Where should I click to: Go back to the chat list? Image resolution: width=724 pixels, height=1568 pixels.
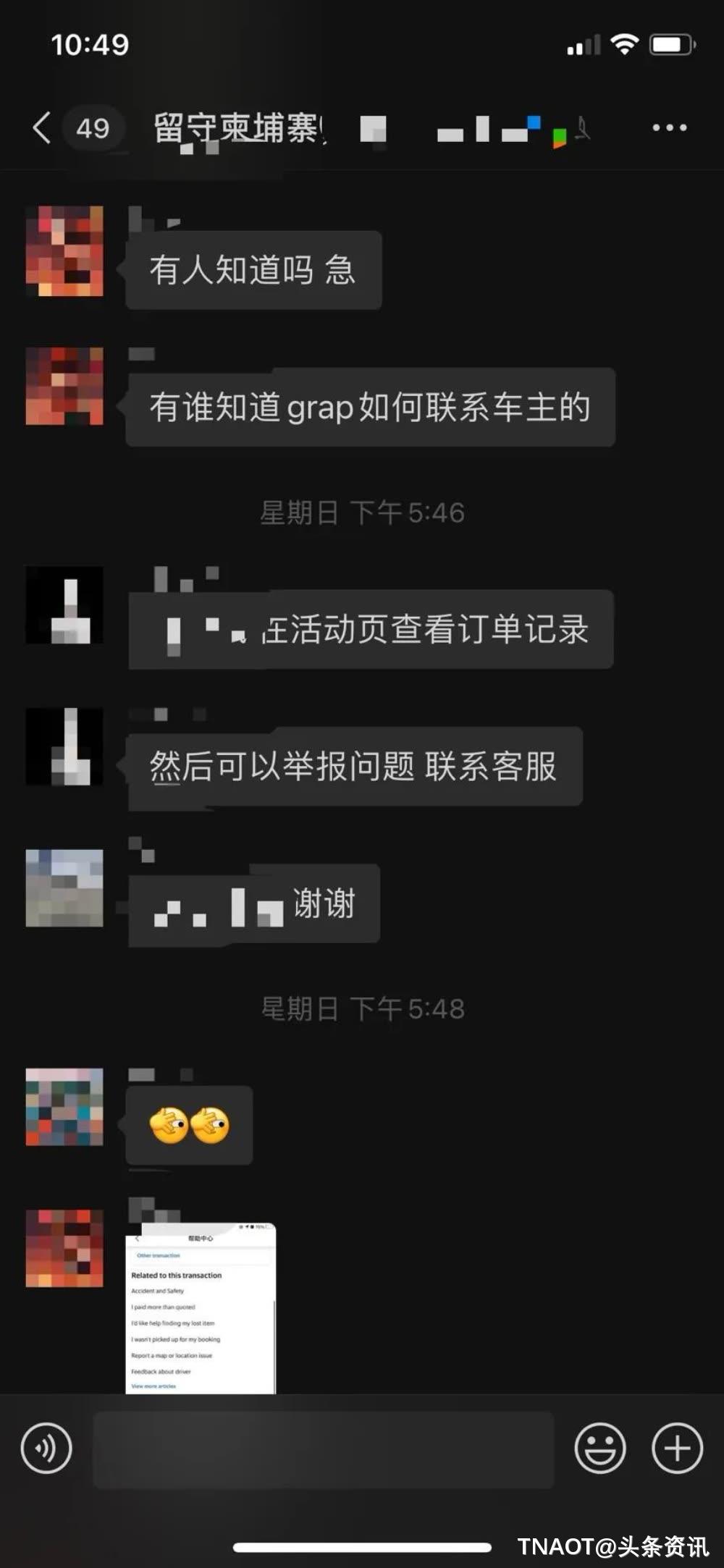pyautogui.click(x=42, y=128)
